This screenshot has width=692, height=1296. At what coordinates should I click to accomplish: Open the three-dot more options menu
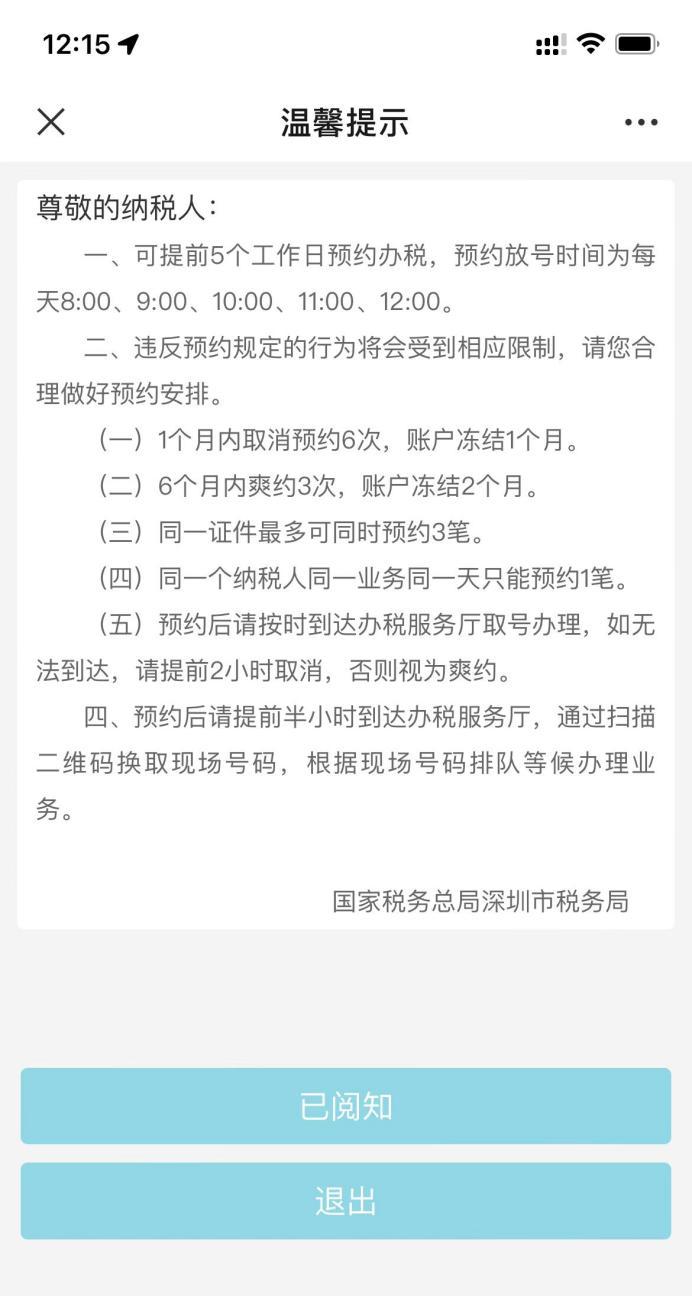point(641,122)
